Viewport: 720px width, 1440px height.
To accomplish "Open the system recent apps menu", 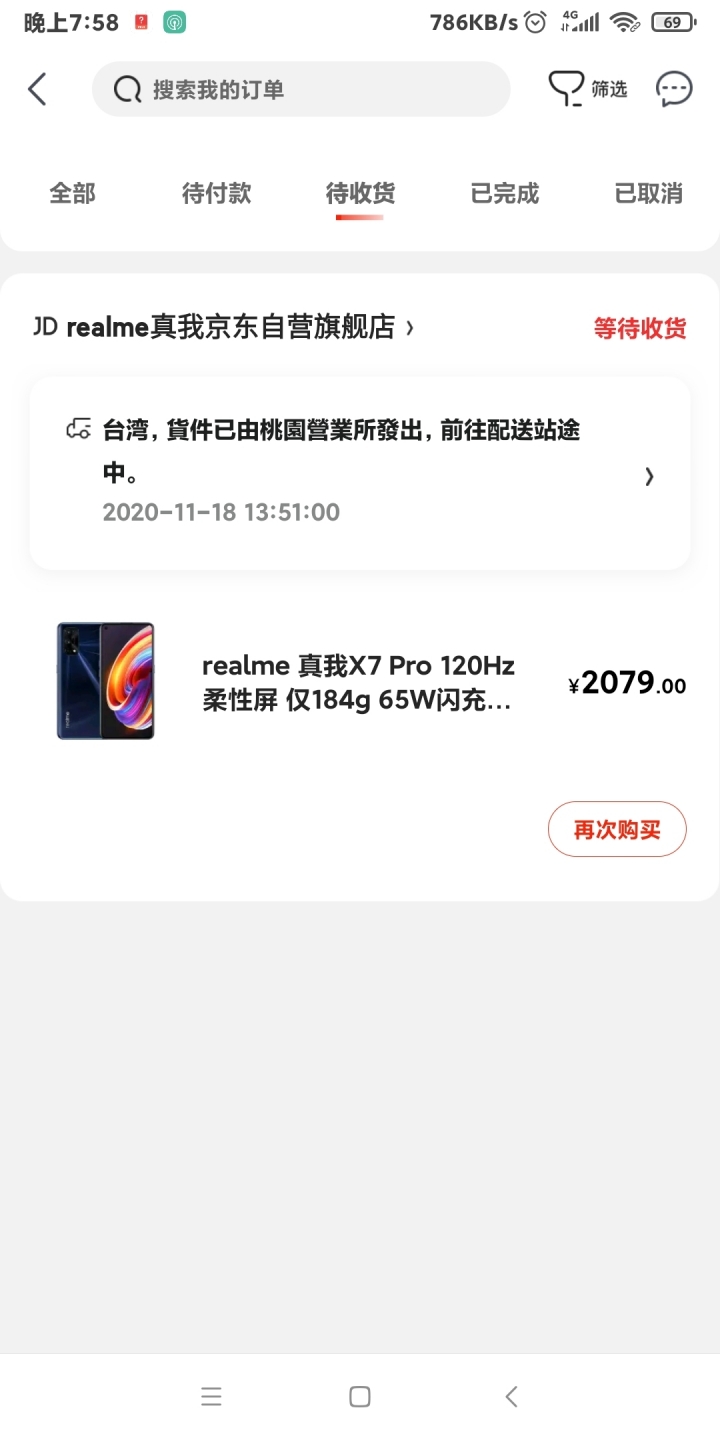I will [x=211, y=1397].
